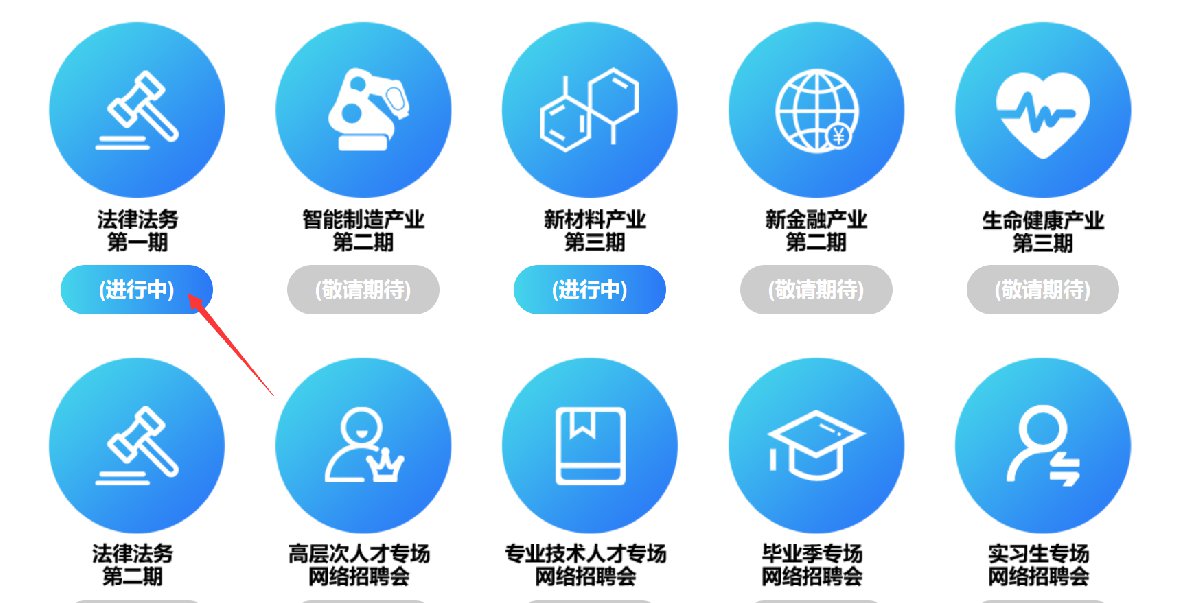Tap 进行中 button under 新材料产业 第三期

click(x=589, y=290)
